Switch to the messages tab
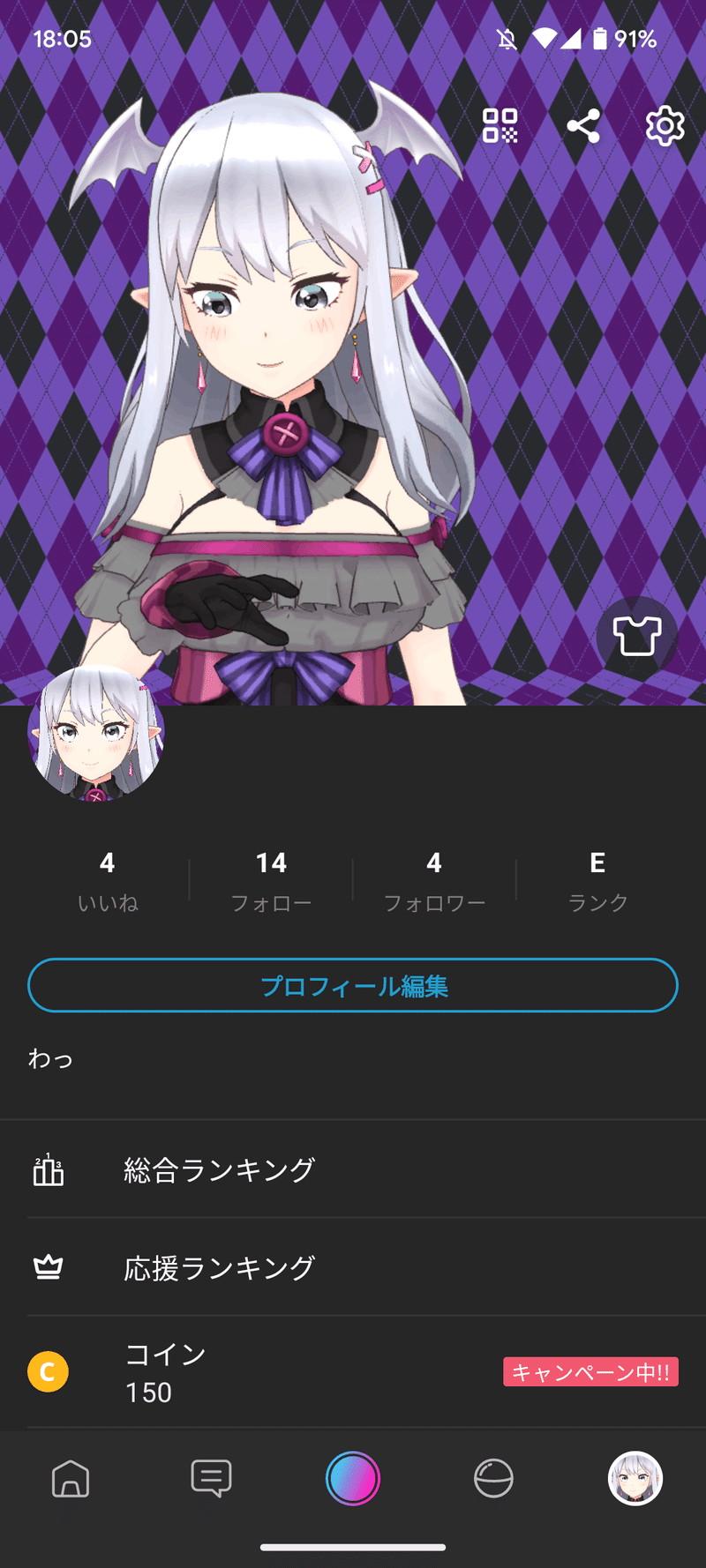 point(212,1478)
